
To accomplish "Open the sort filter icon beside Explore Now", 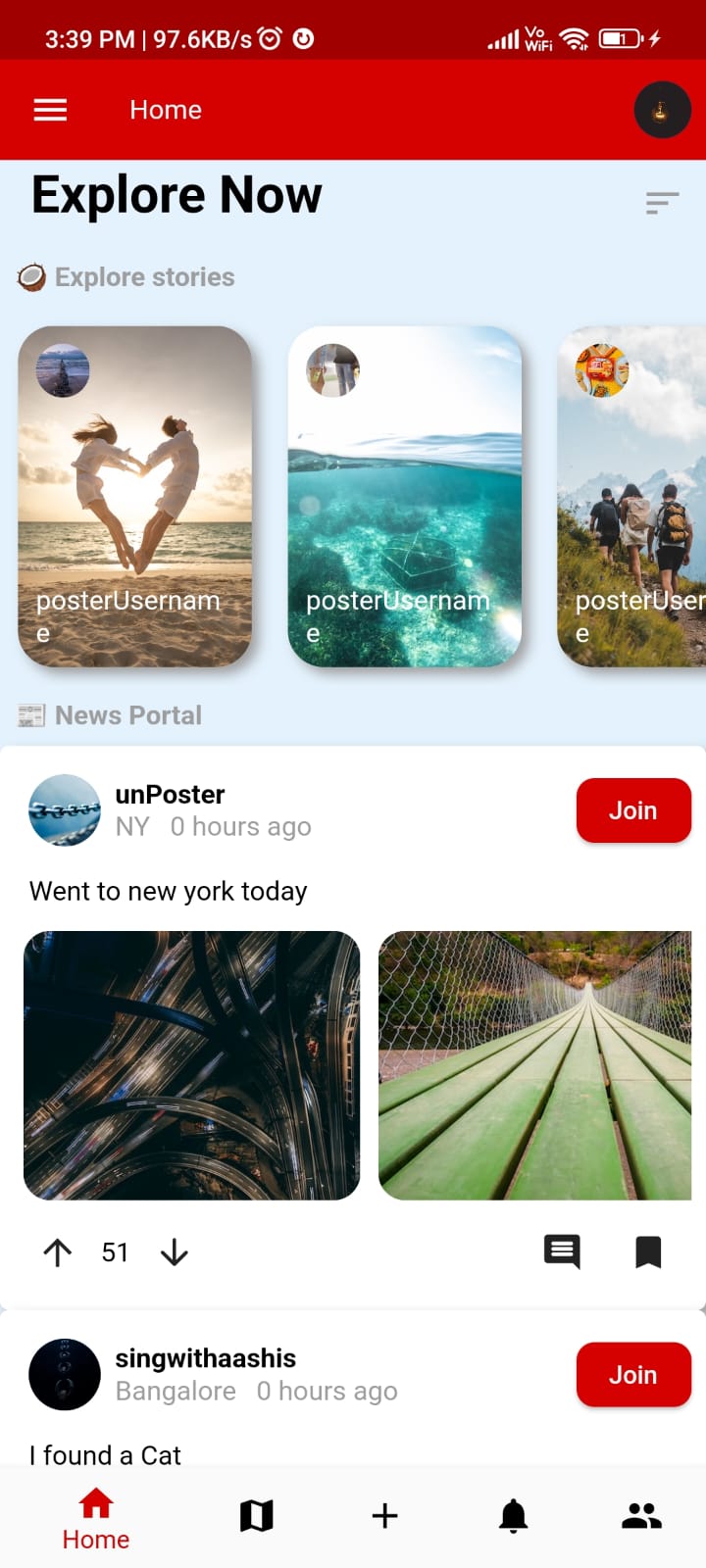I will tap(662, 203).
